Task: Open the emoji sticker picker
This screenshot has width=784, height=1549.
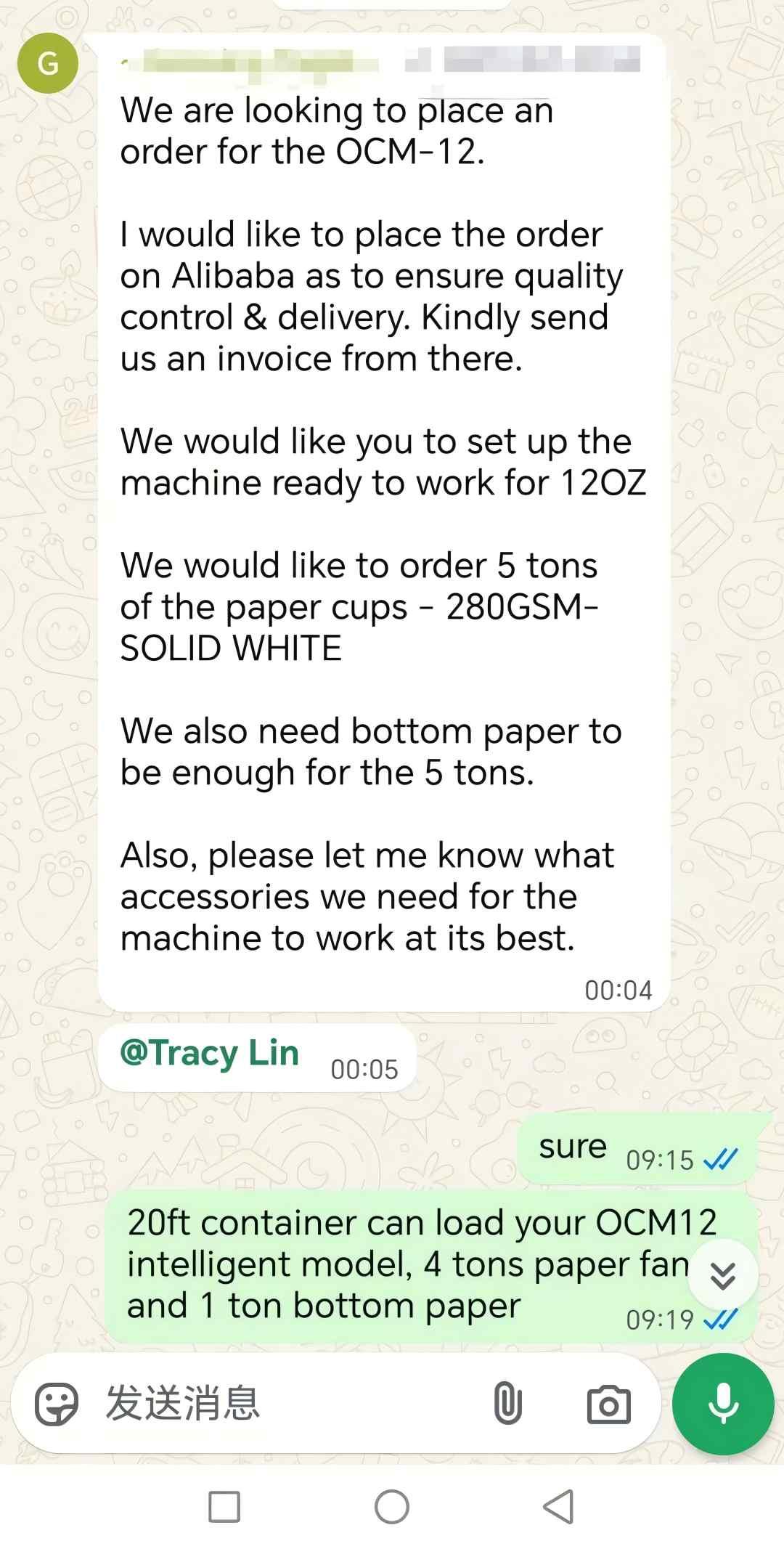Action: (56, 1404)
